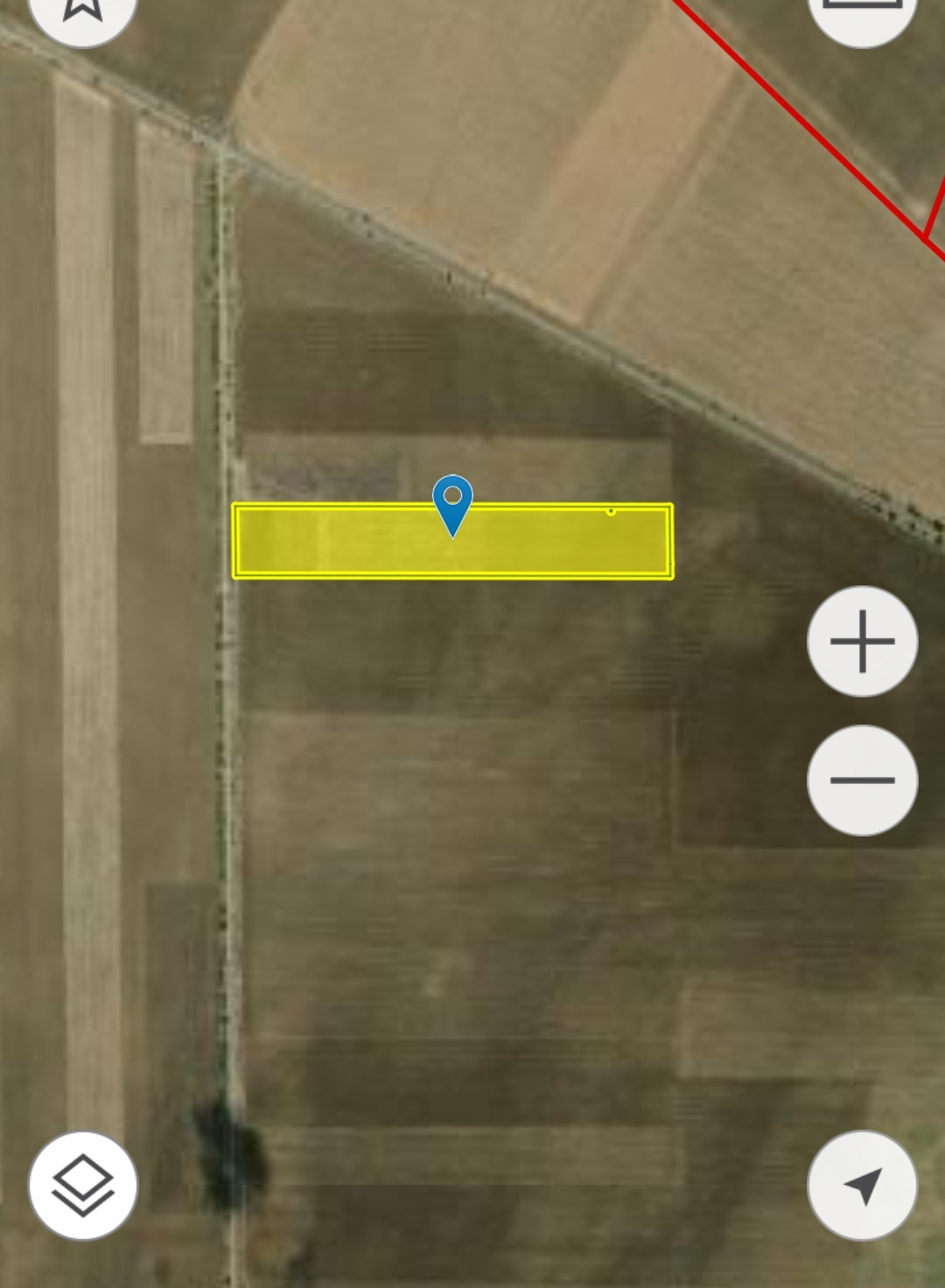Viewport: 945px width, 1288px height.
Task: Open the map layers selector
Action: point(83,1186)
